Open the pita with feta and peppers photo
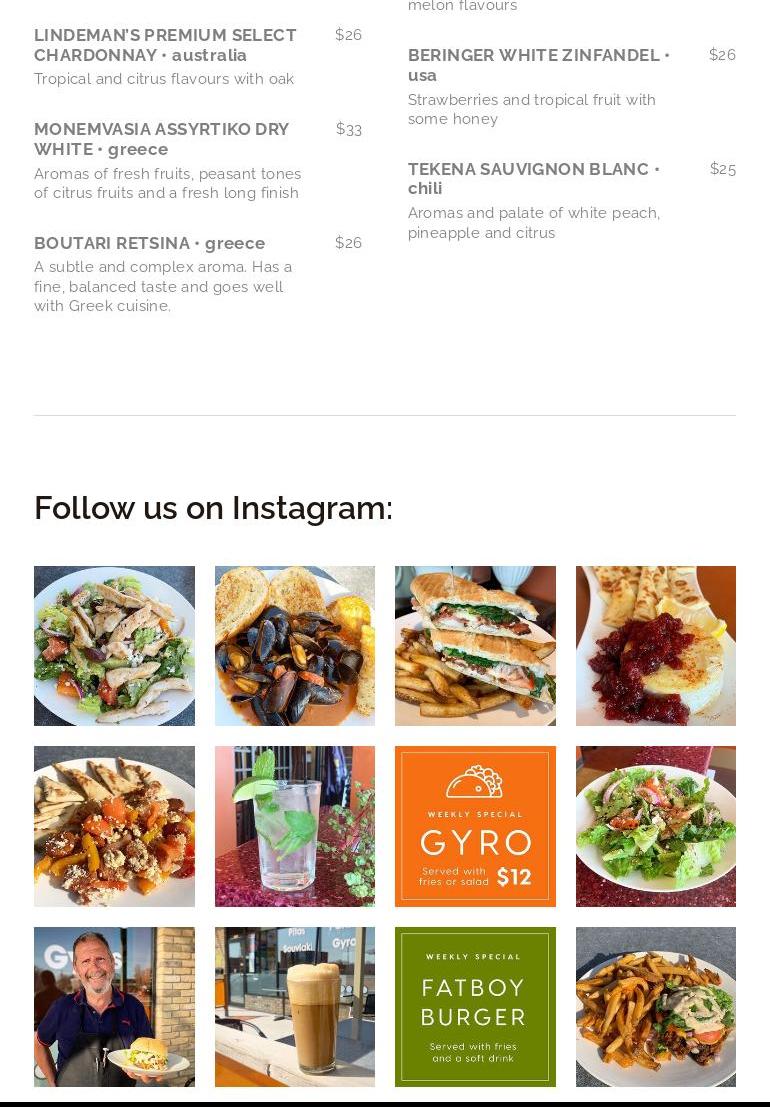This screenshot has width=770, height=1107. coord(114,826)
